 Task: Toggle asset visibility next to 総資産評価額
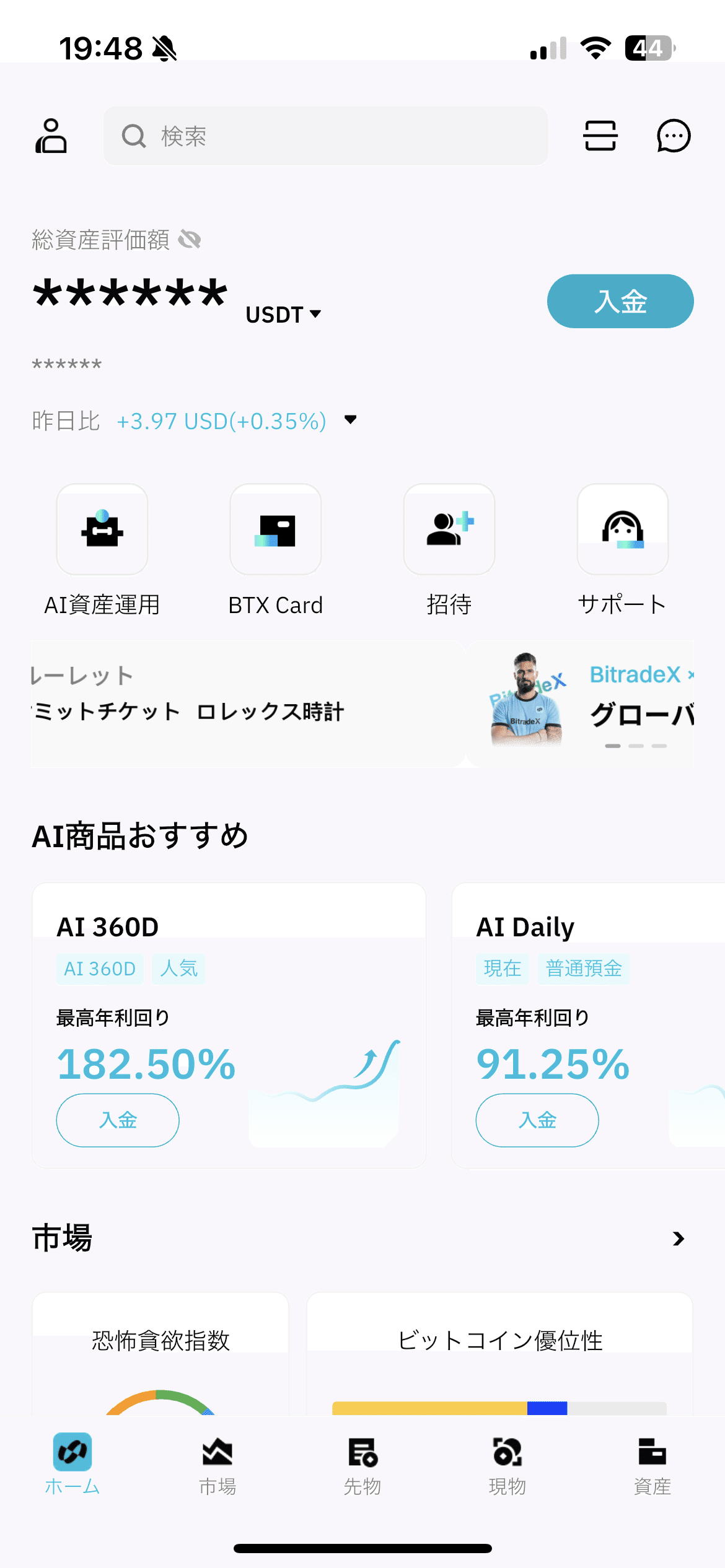pyautogui.click(x=190, y=240)
